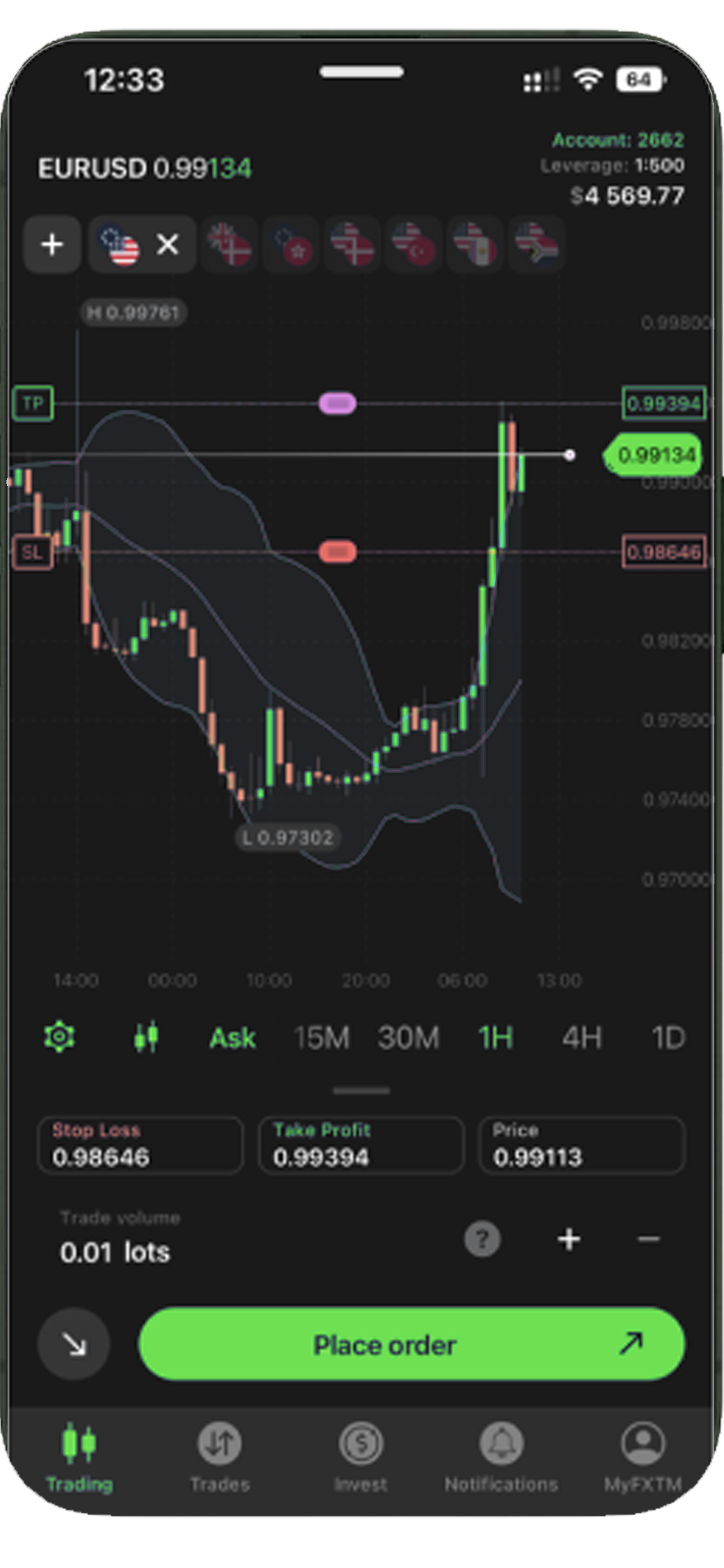Increase trade volume with plus
Screen dimensions: 724x1568
(x=569, y=1239)
